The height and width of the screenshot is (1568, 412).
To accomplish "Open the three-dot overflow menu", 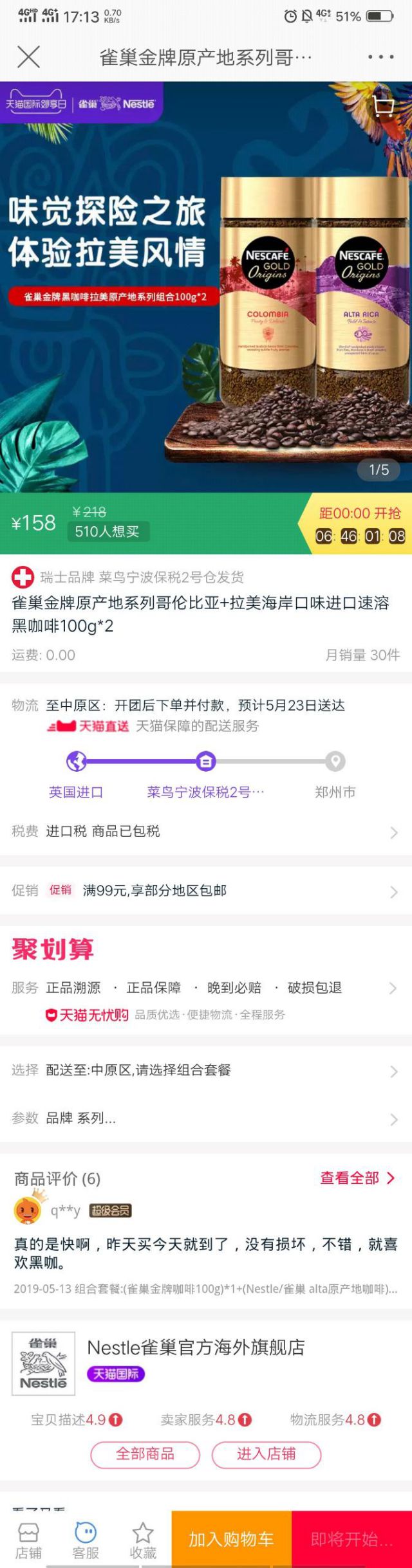I will point(380,57).
